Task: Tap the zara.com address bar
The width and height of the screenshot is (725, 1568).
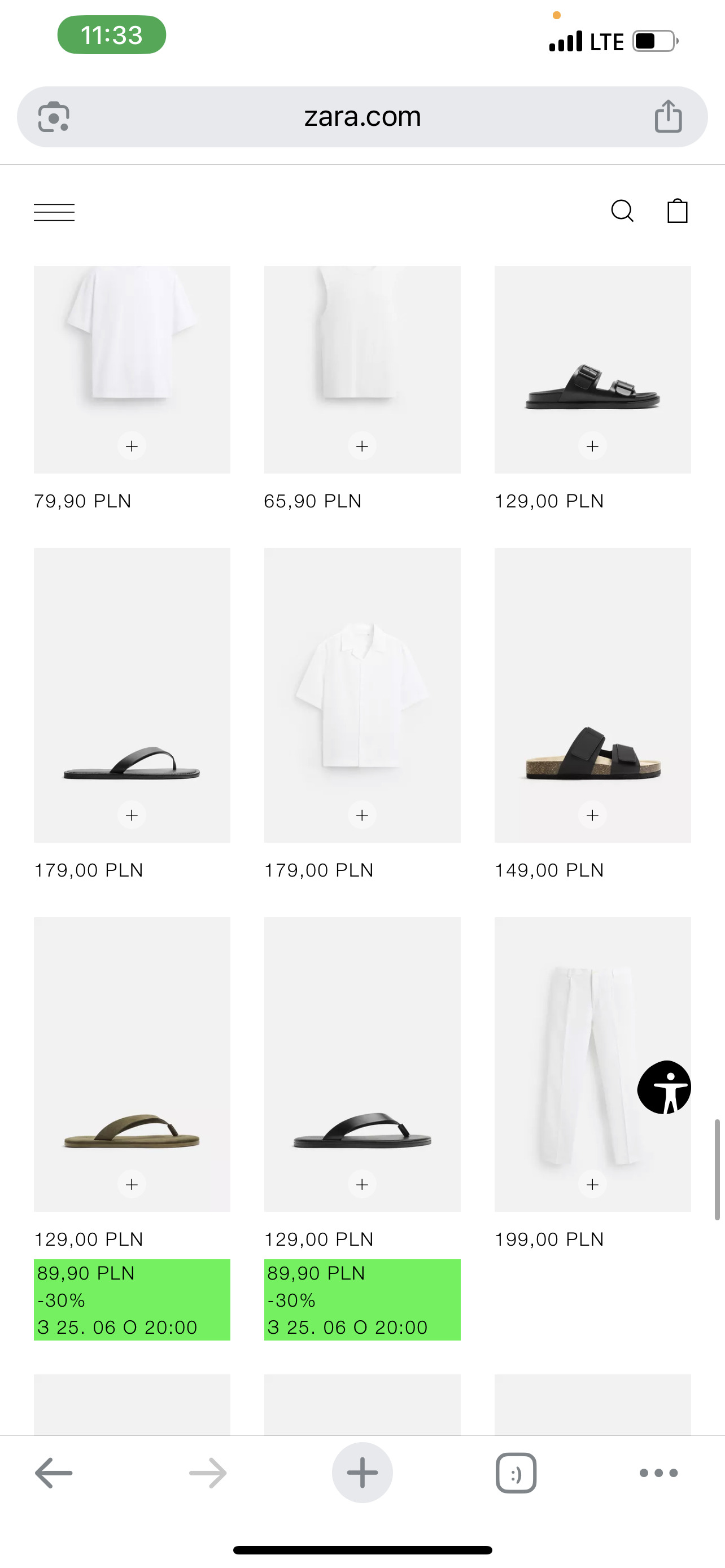Action: point(362,117)
